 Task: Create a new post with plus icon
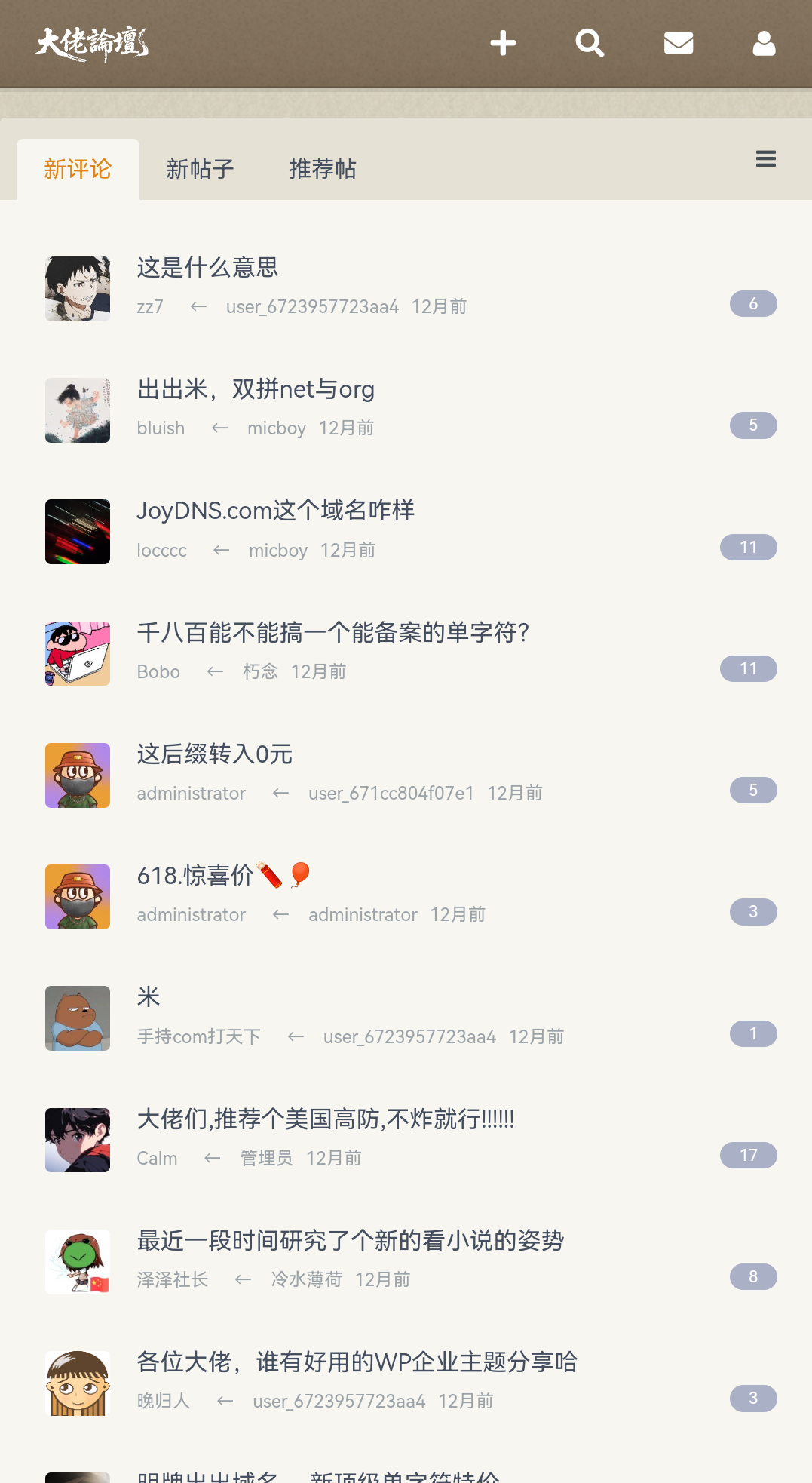503,43
